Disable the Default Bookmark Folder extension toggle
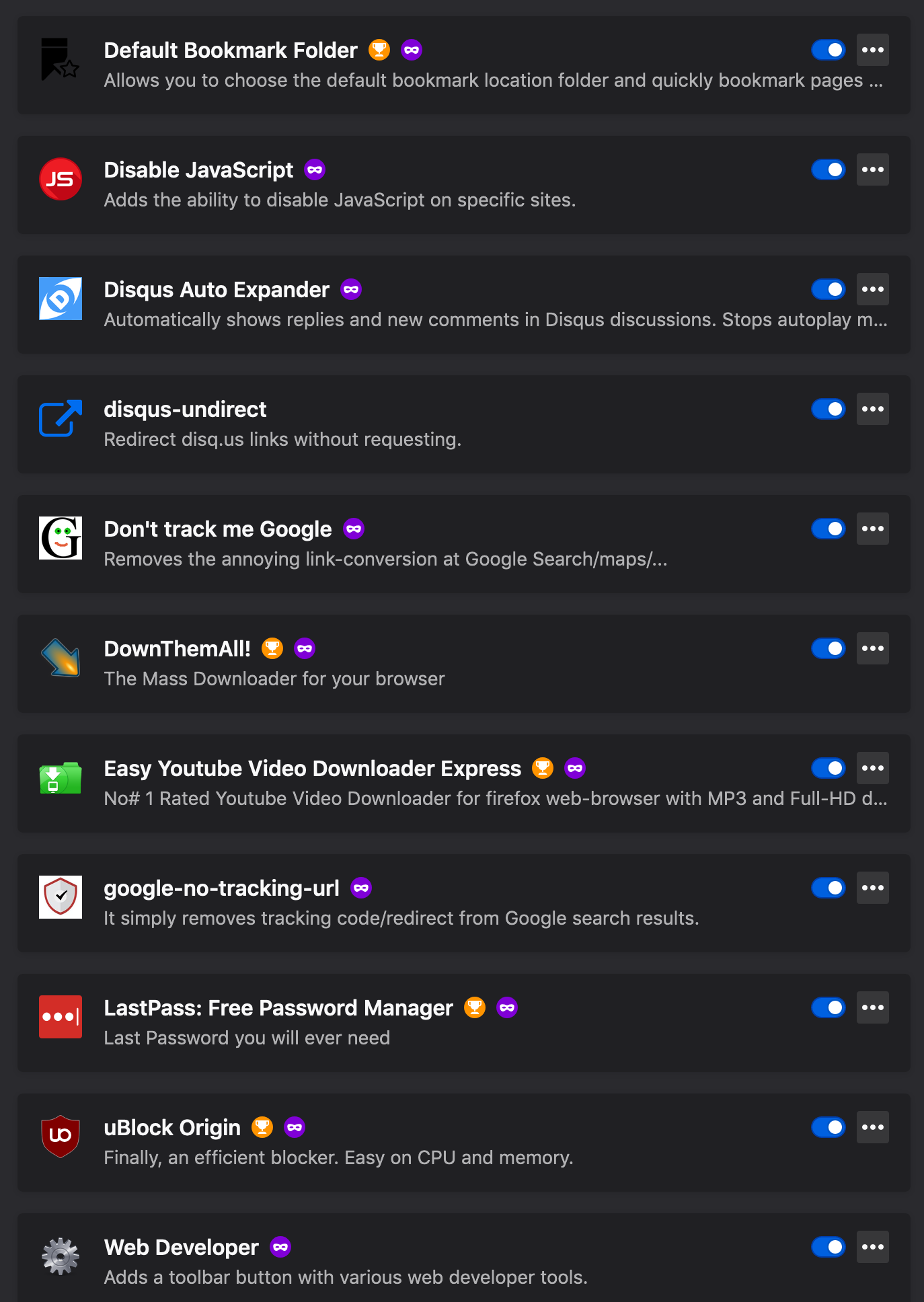This screenshot has height=1302, width=924. [x=828, y=50]
